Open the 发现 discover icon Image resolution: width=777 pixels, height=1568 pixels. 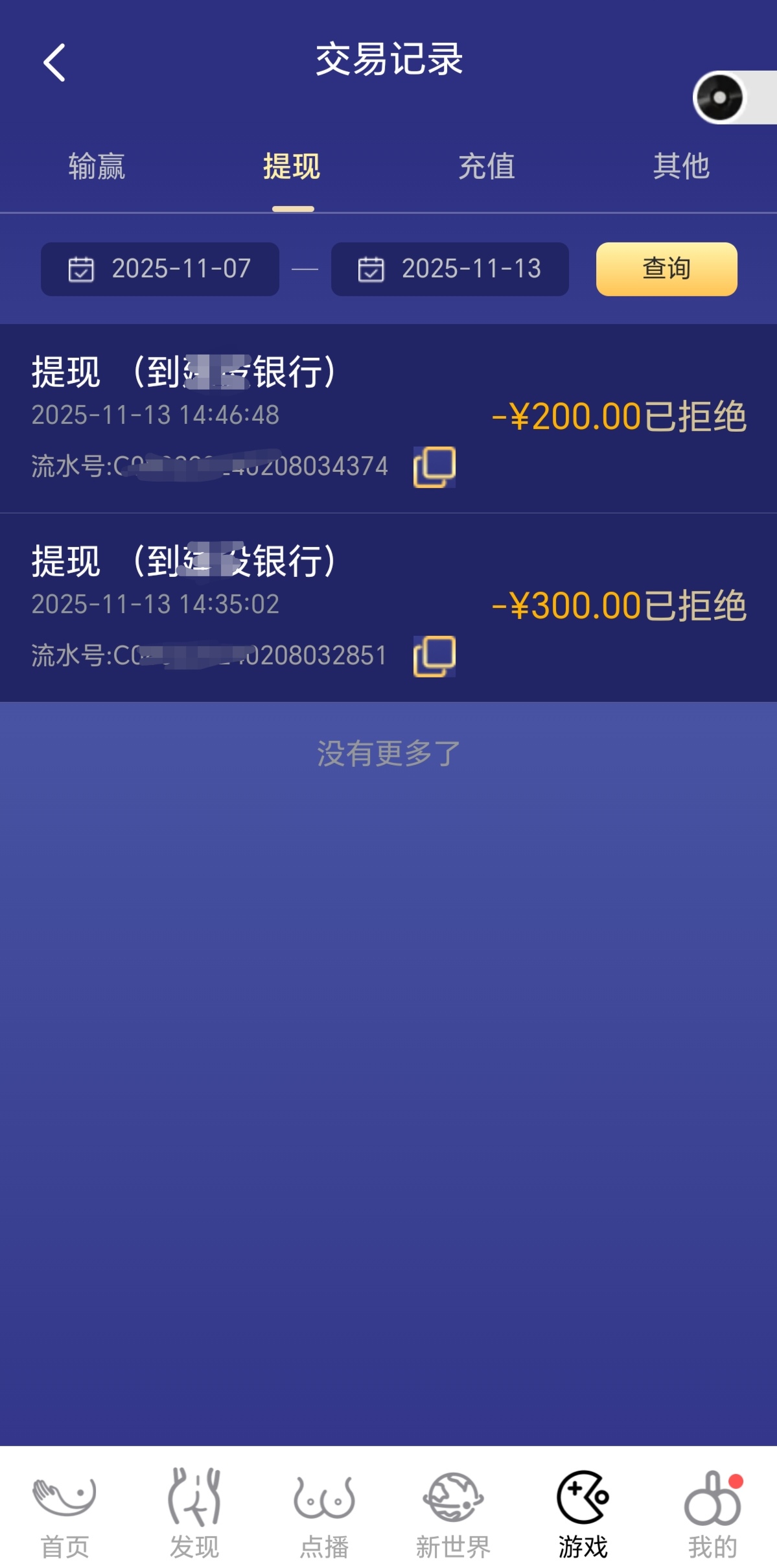[x=194, y=1510]
